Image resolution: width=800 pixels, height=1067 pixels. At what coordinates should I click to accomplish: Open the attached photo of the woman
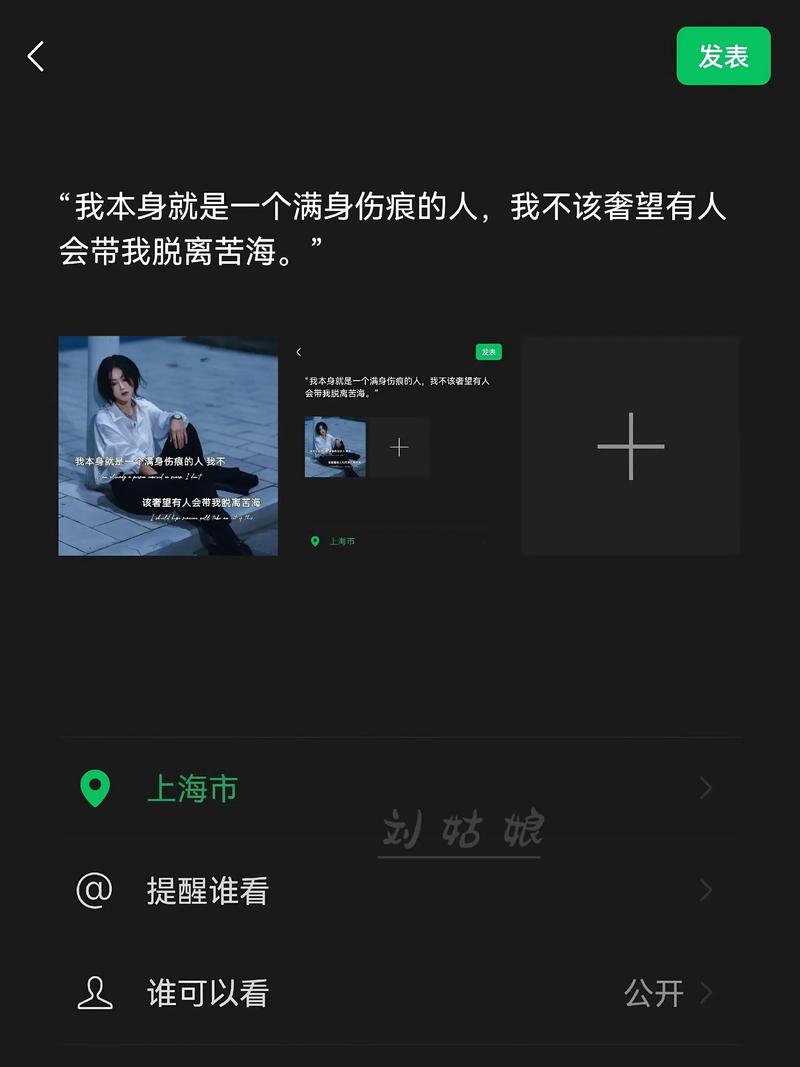(x=168, y=445)
